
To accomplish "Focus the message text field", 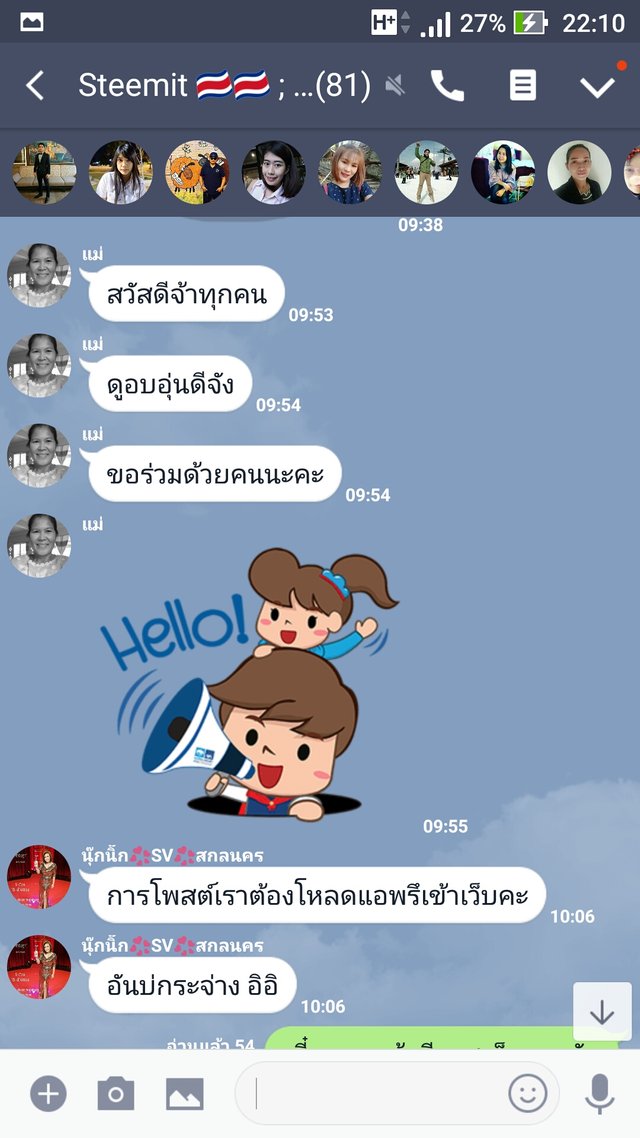I will point(370,1094).
